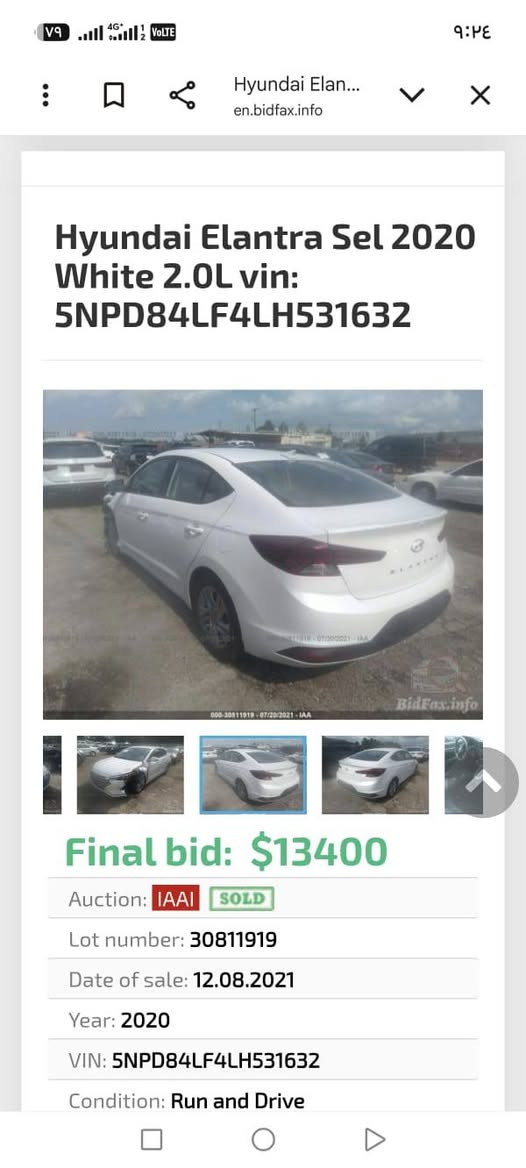Select the damaged front view thumbnail
The width and height of the screenshot is (526, 1168).
point(130,775)
